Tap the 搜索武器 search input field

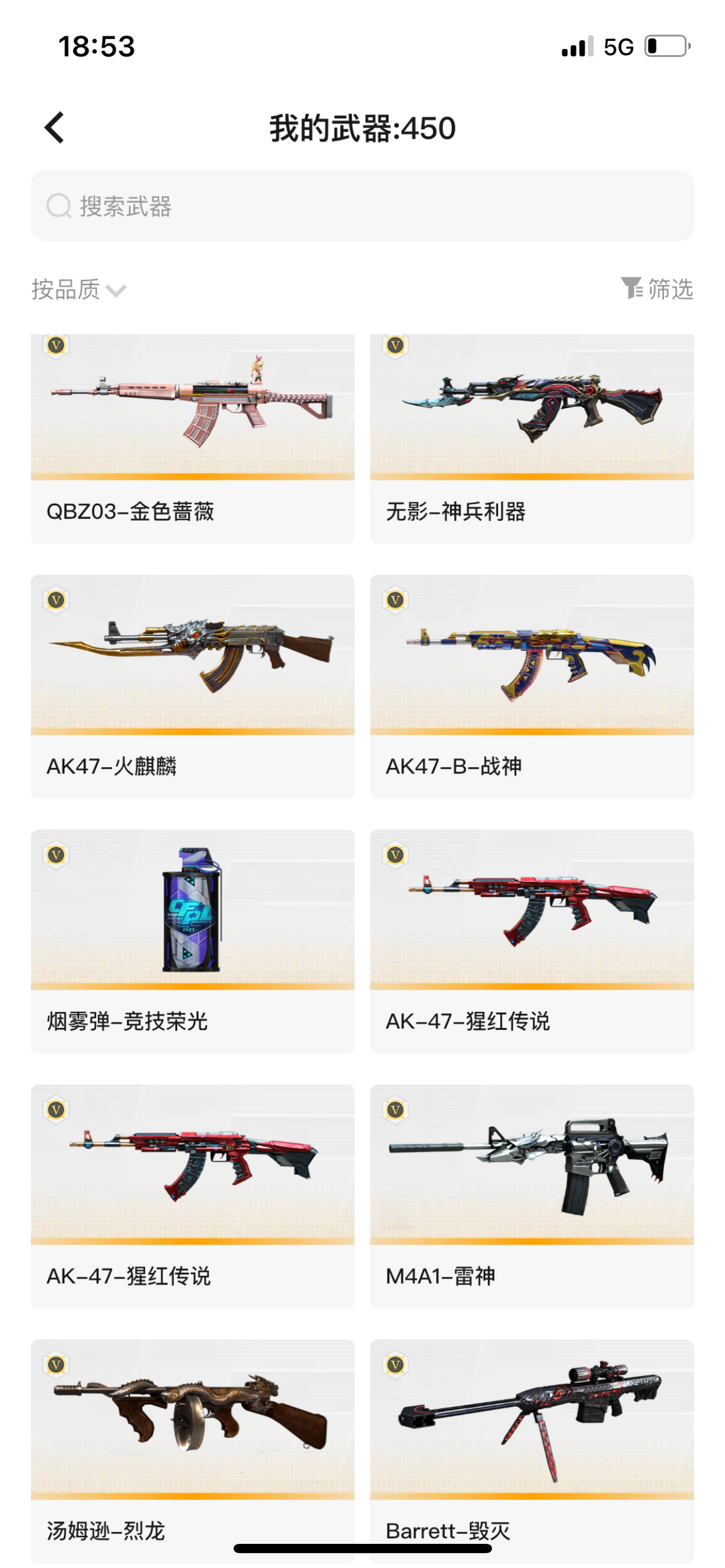click(x=362, y=206)
